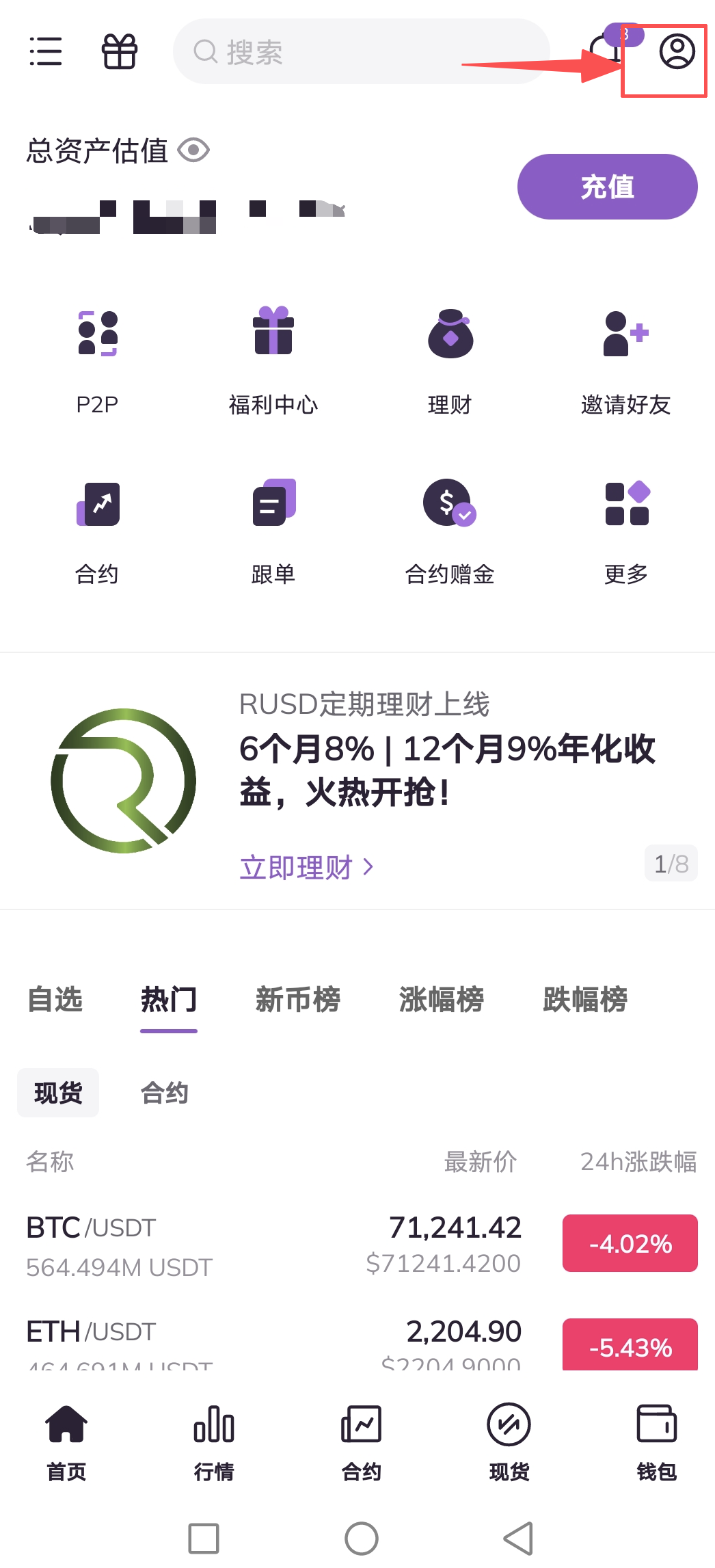Open the hamburger menu
Viewport: 715px width, 1568px height.
(x=46, y=51)
